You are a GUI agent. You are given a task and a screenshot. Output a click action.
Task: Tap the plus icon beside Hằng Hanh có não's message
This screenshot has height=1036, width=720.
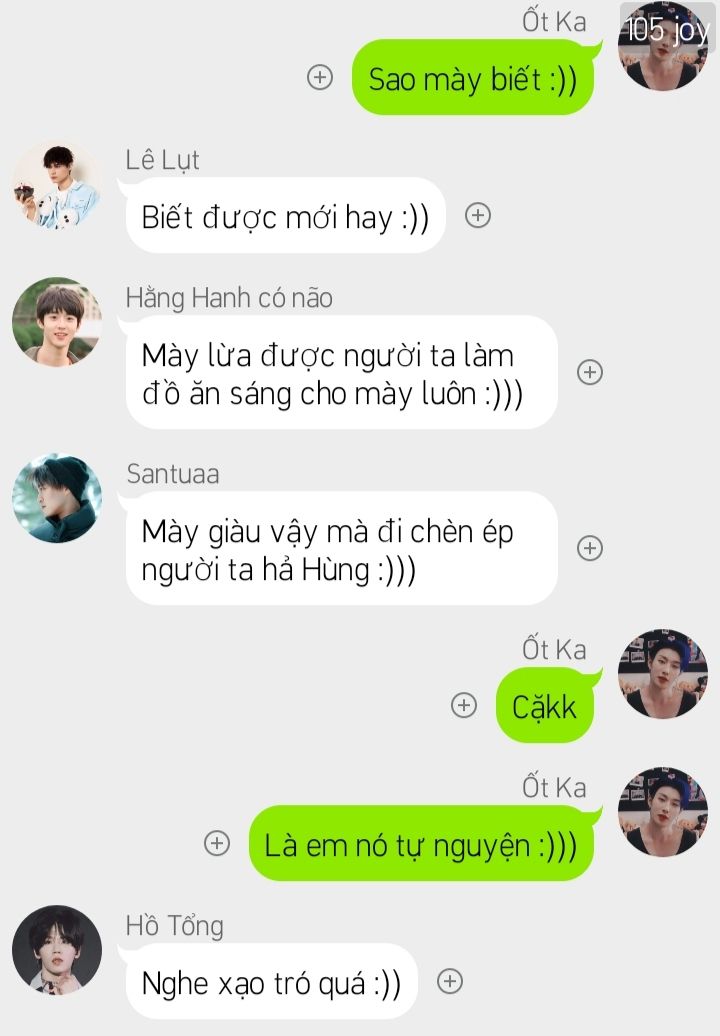point(590,372)
